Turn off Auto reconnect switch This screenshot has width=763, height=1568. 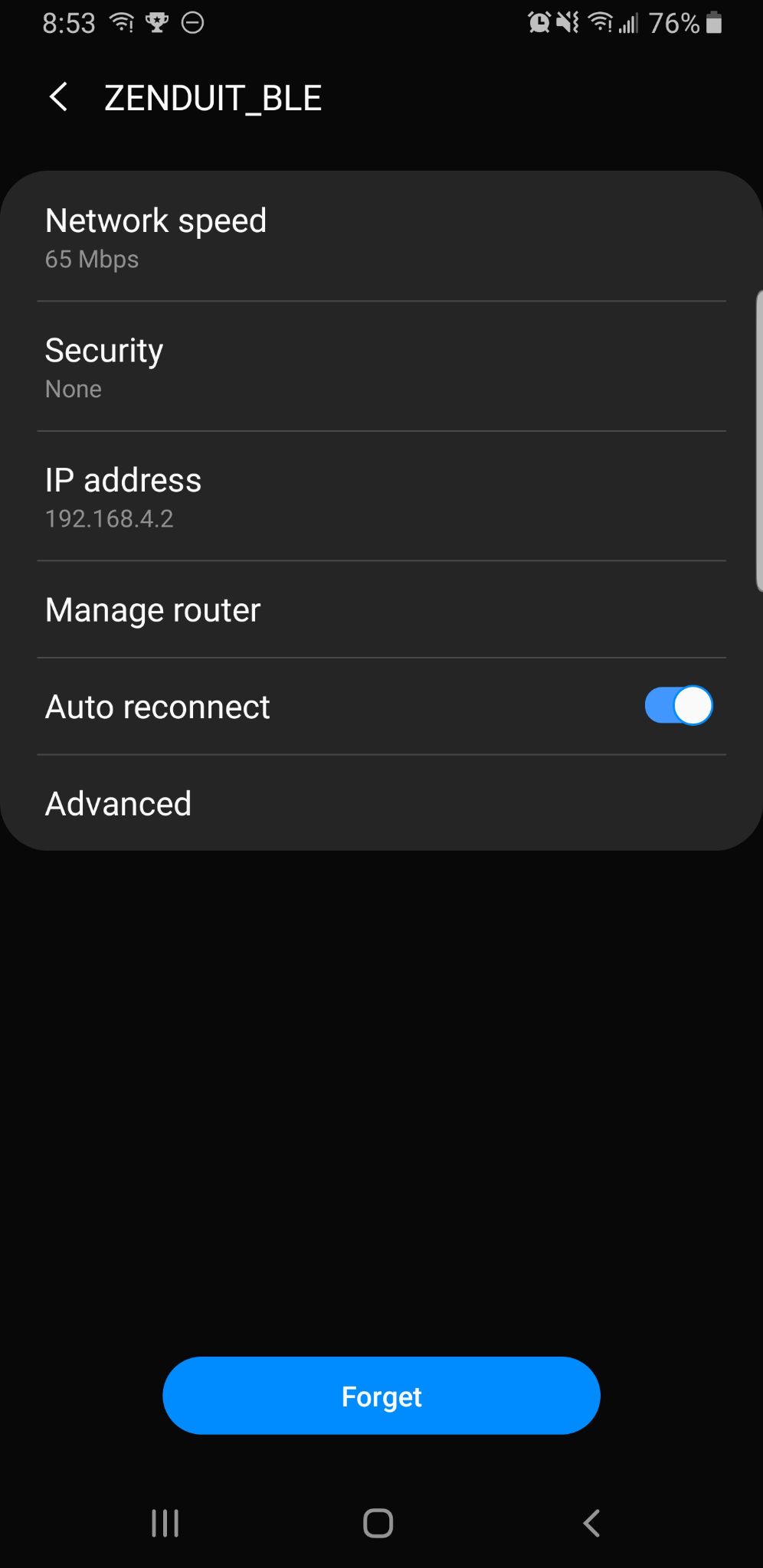click(678, 706)
